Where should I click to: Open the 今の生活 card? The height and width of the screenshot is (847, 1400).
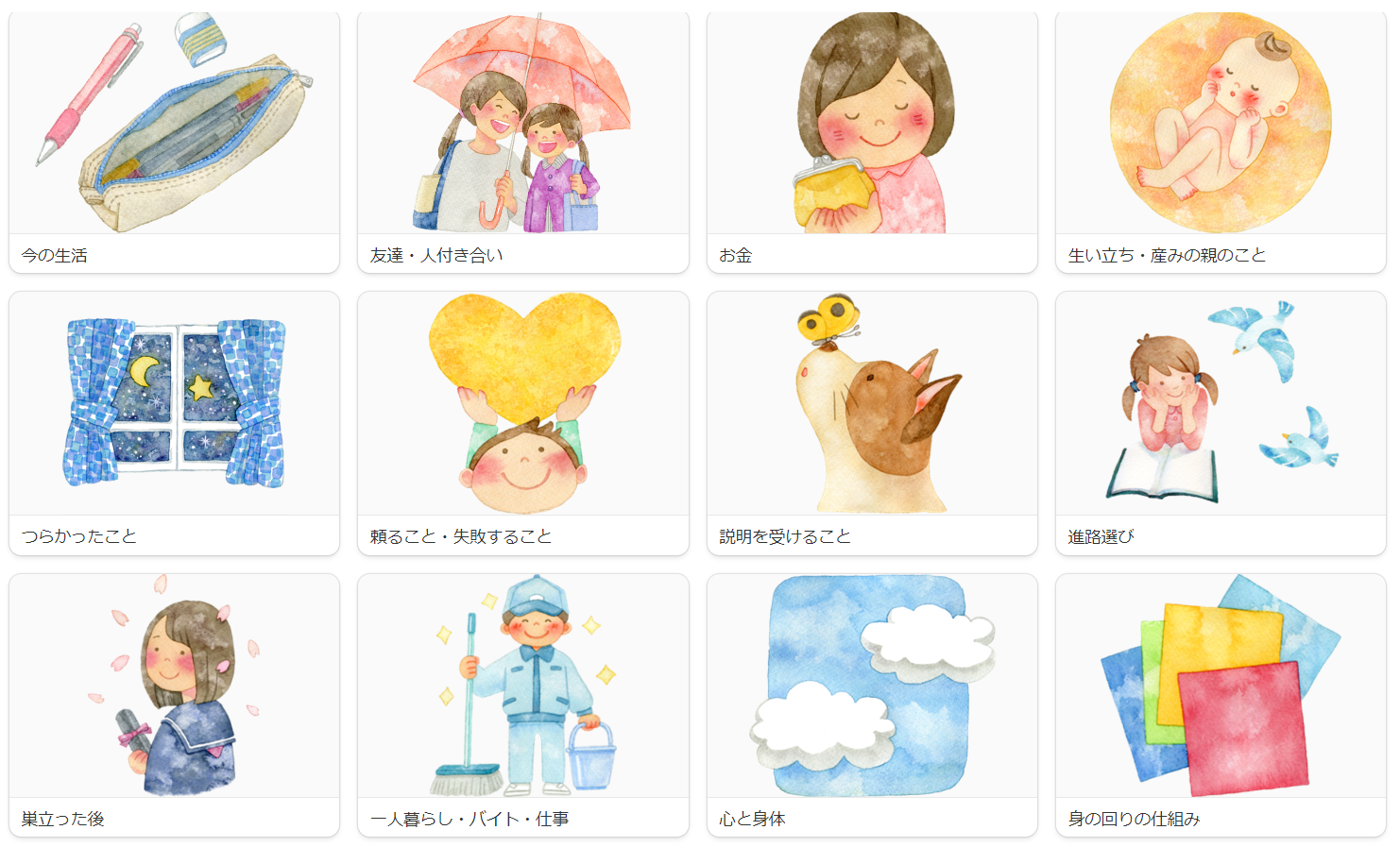click(x=174, y=142)
